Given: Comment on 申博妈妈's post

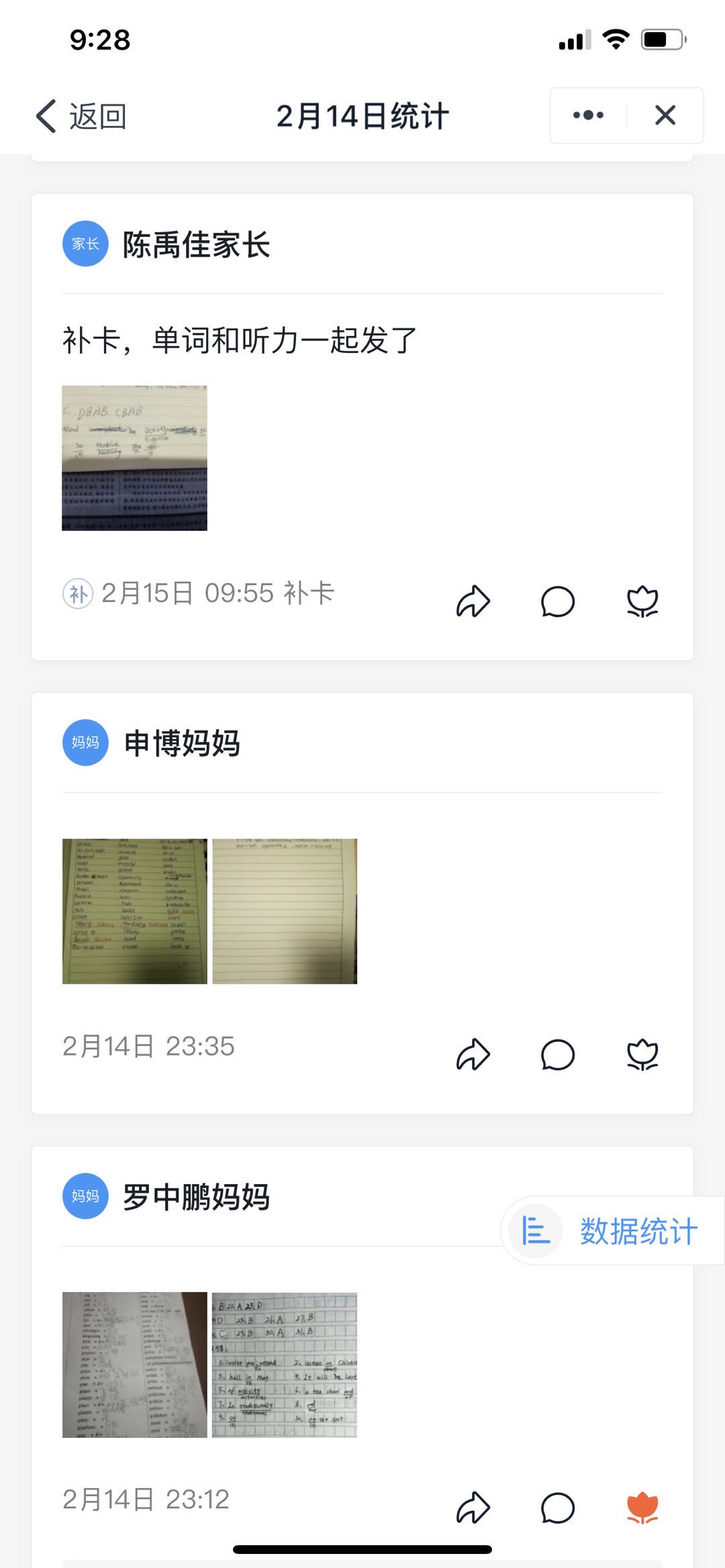Looking at the screenshot, I should click(x=558, y=1055).
